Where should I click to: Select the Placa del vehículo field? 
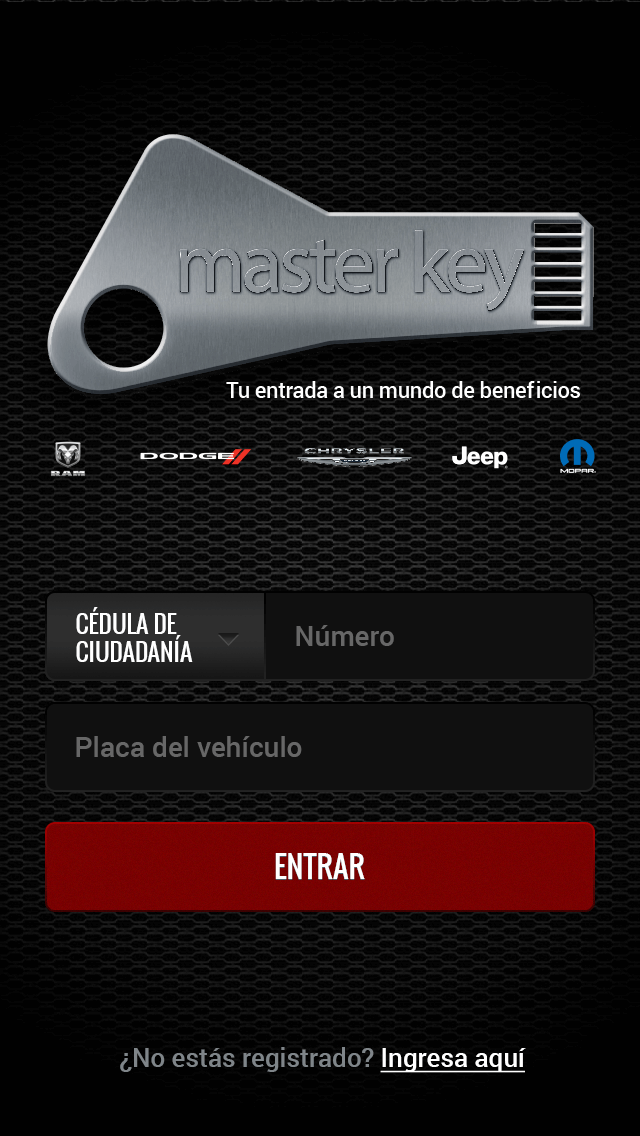320,747
